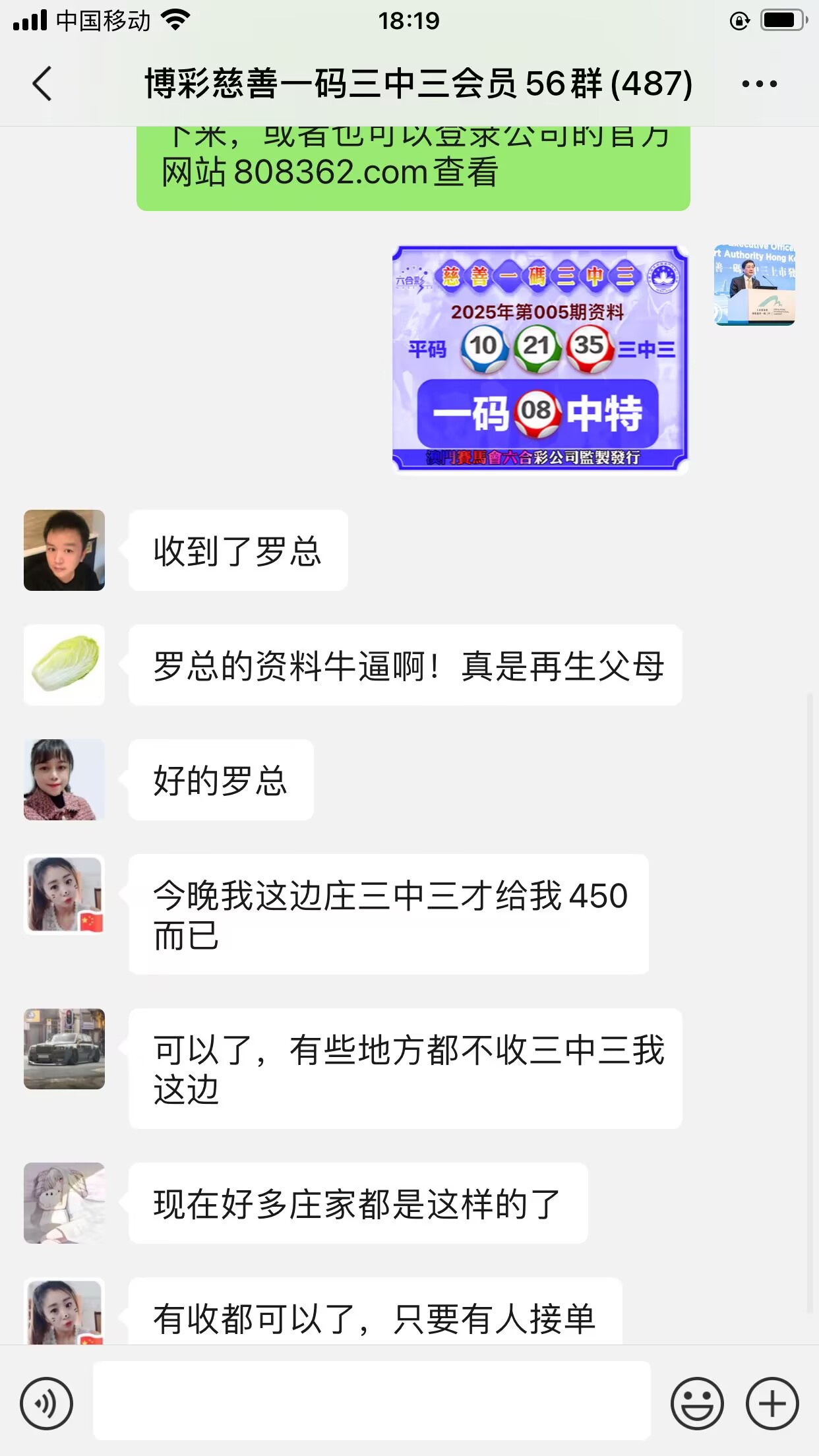This screenshot has height=1456, width=819.
Task: Open the group chat options menu
Action: pyautogui.click(x=759, y=84)
